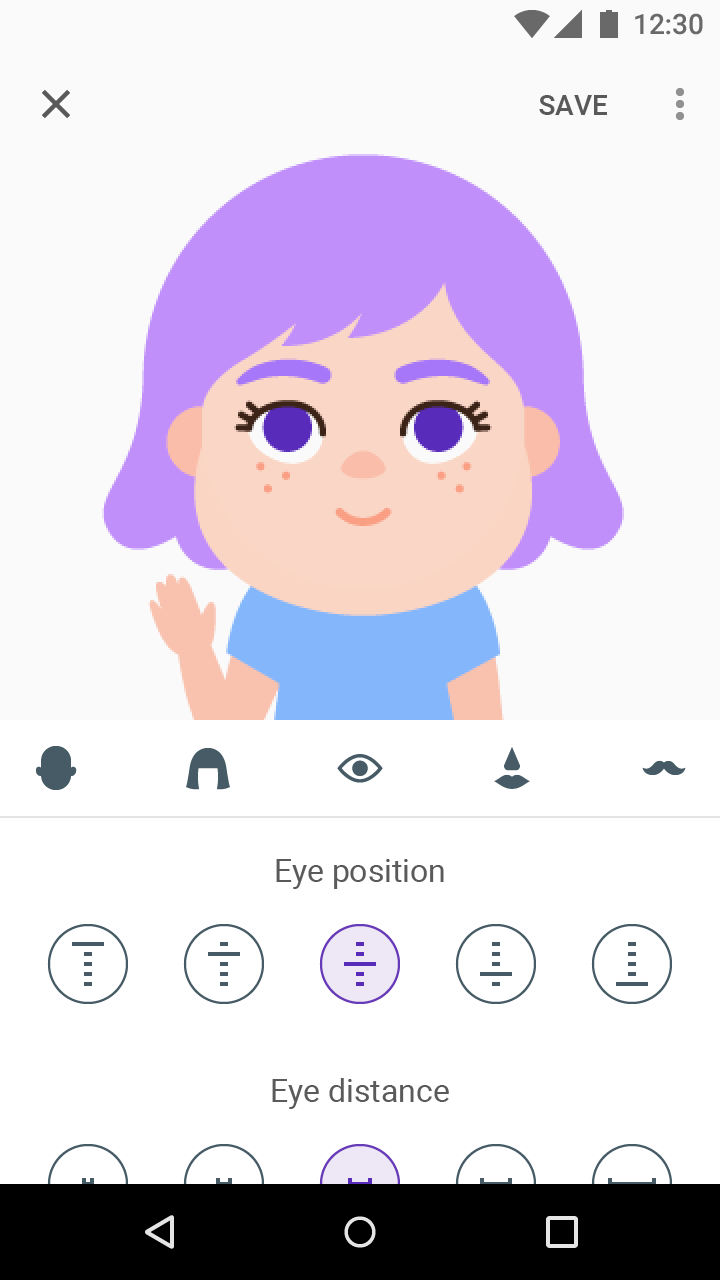Select the second-lowest eye position
This screenshot has width=720, height=1280.
pos(496,964)
